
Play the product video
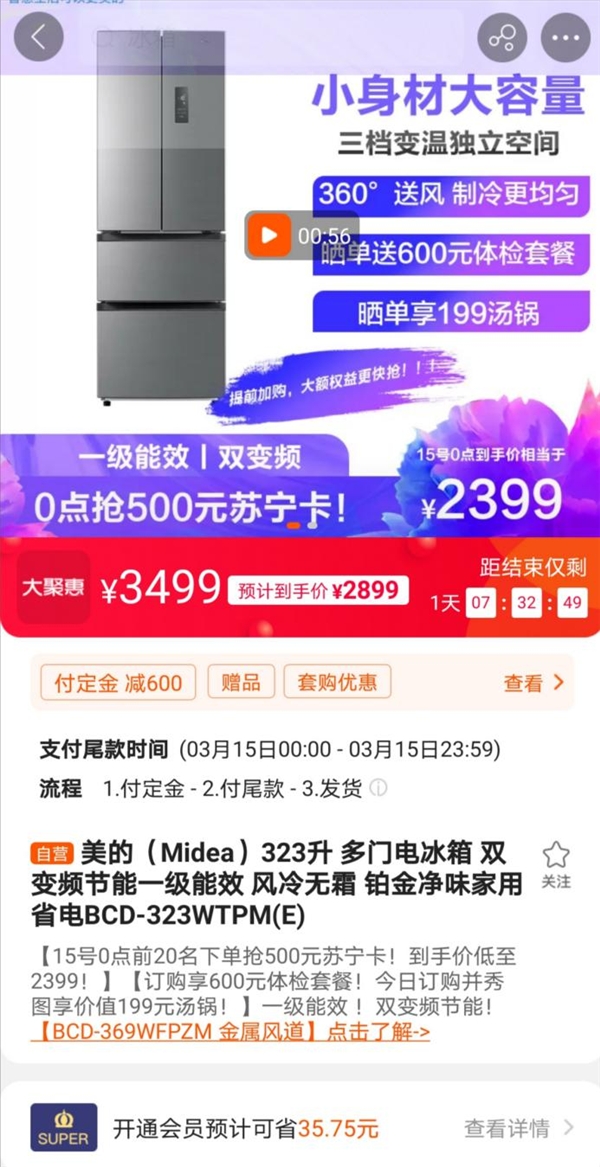pos(267,236)
